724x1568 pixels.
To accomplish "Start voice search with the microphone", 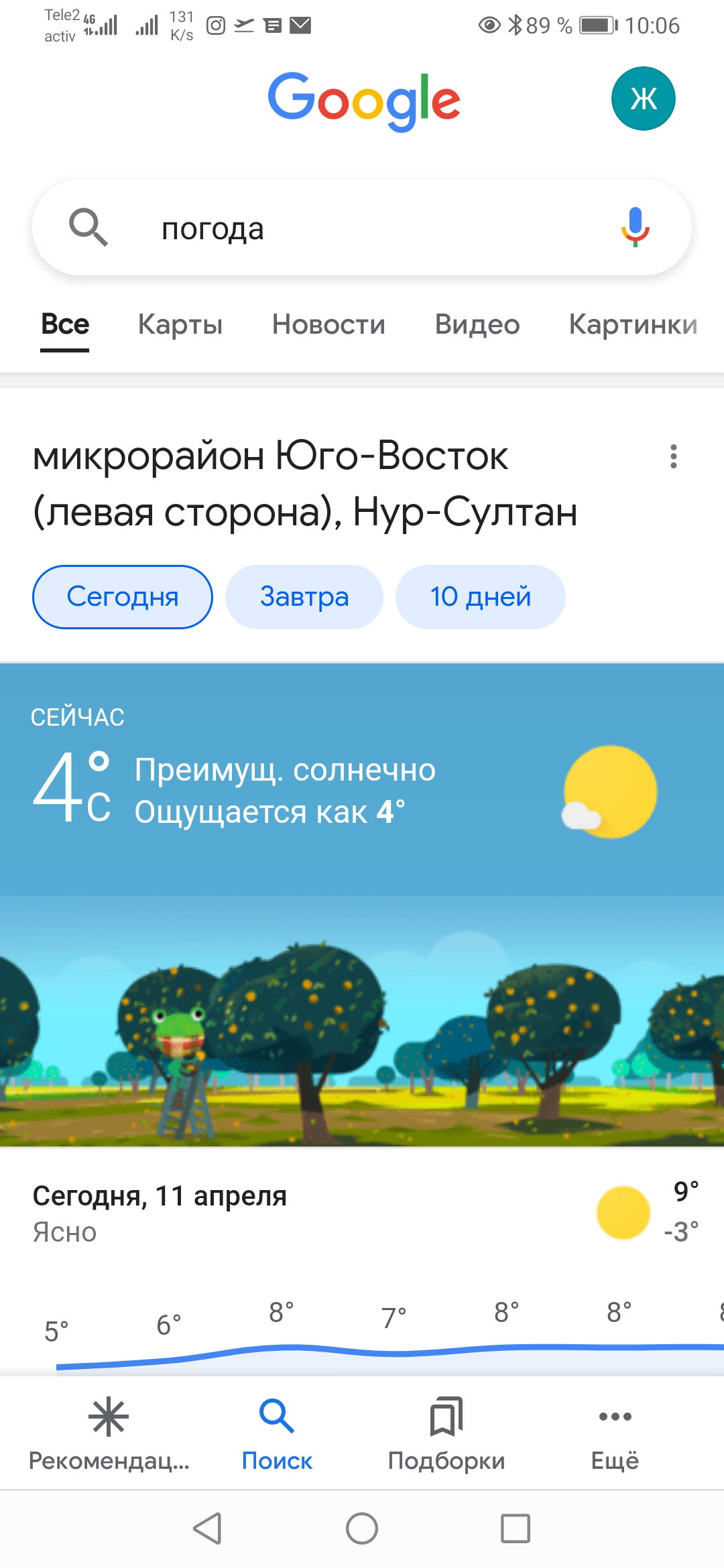I will tap(635, 227).
